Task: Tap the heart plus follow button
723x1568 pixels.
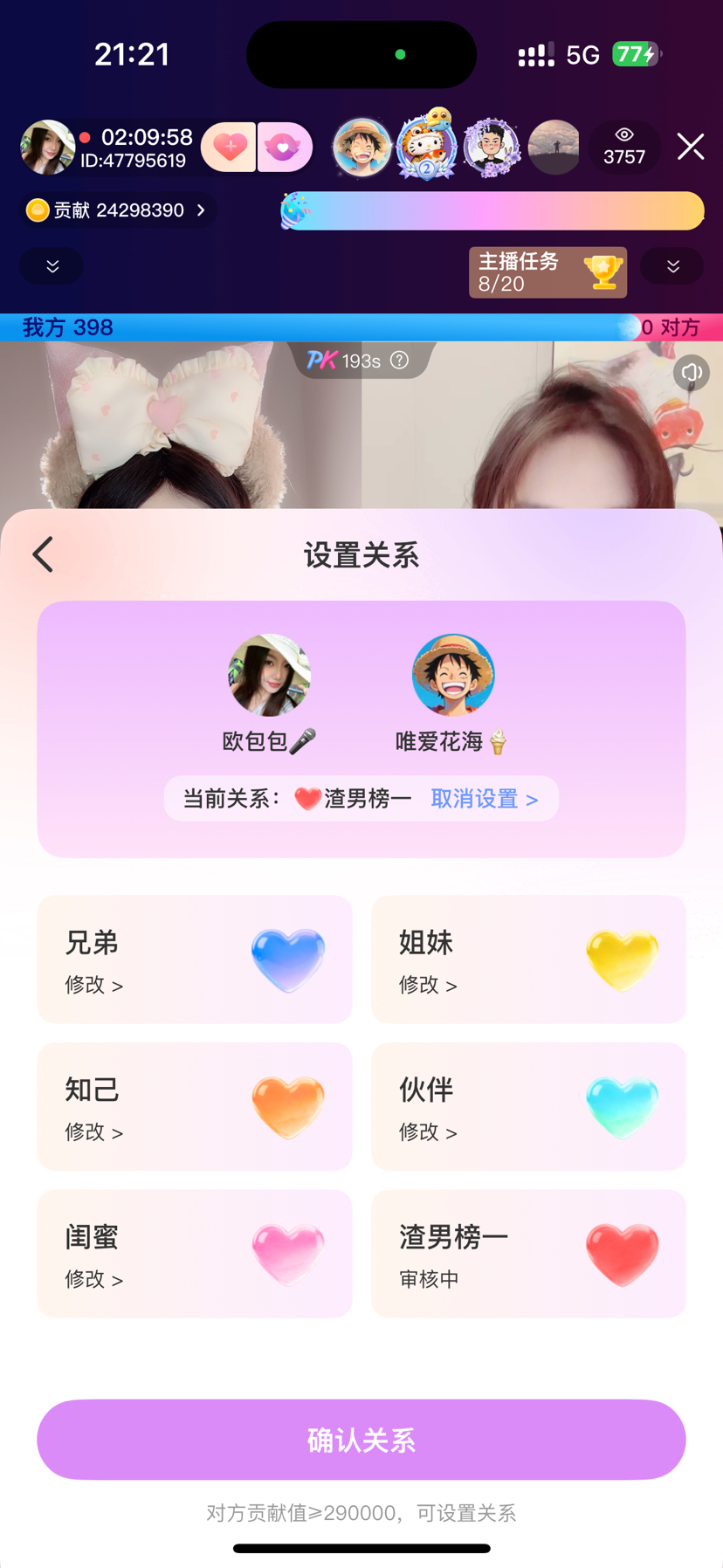Action: pos(229,147)
